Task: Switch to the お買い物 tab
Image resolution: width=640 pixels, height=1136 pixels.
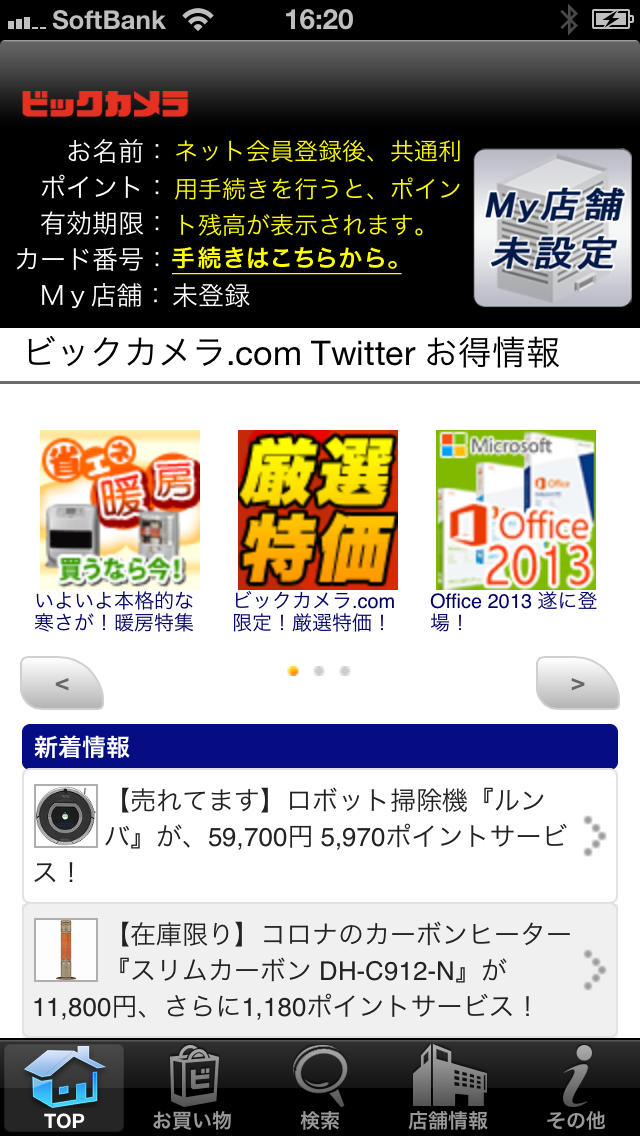Action: (x=192, y=1088)
